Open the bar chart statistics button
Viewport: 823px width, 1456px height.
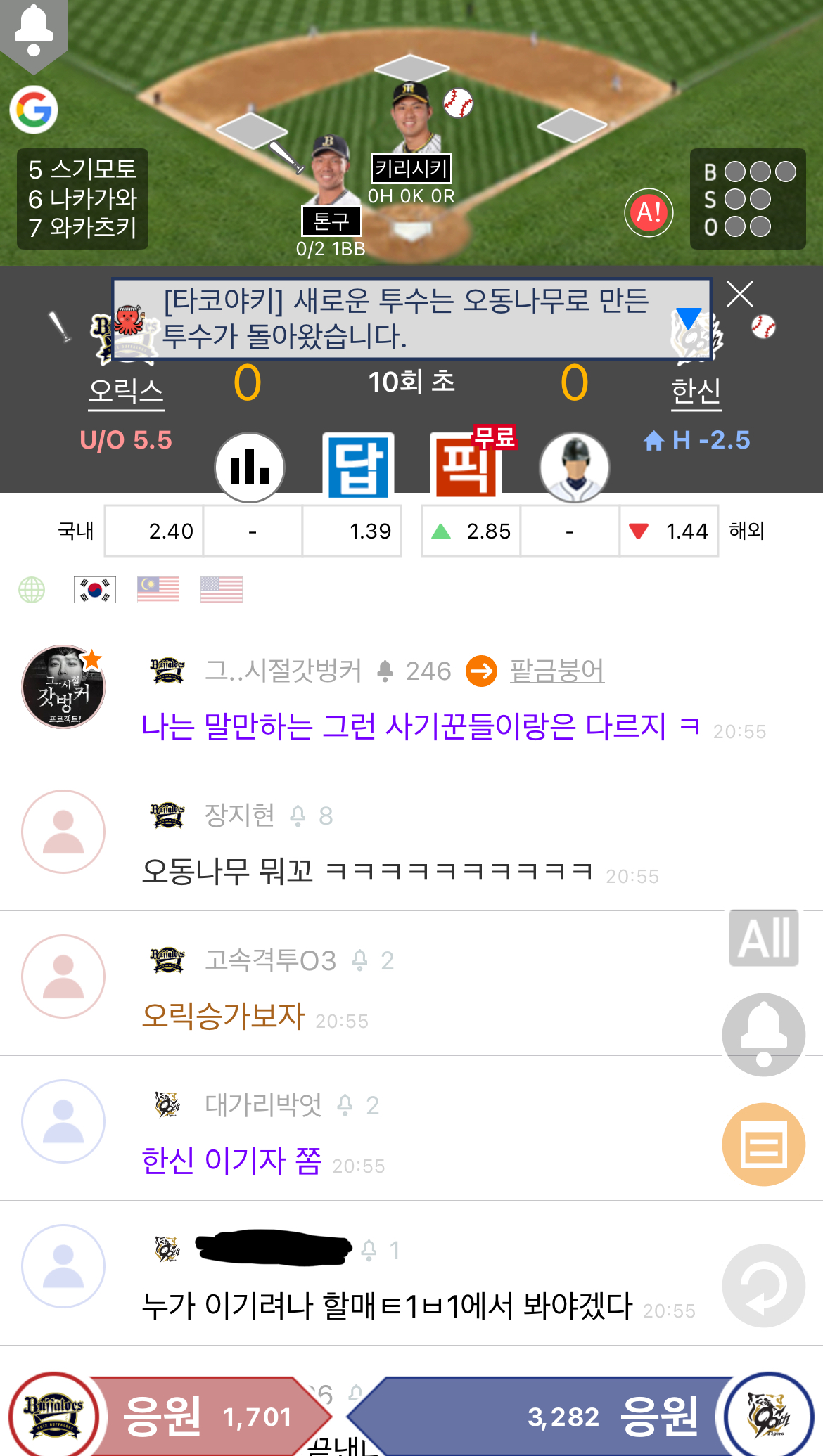tap(250, 467)
